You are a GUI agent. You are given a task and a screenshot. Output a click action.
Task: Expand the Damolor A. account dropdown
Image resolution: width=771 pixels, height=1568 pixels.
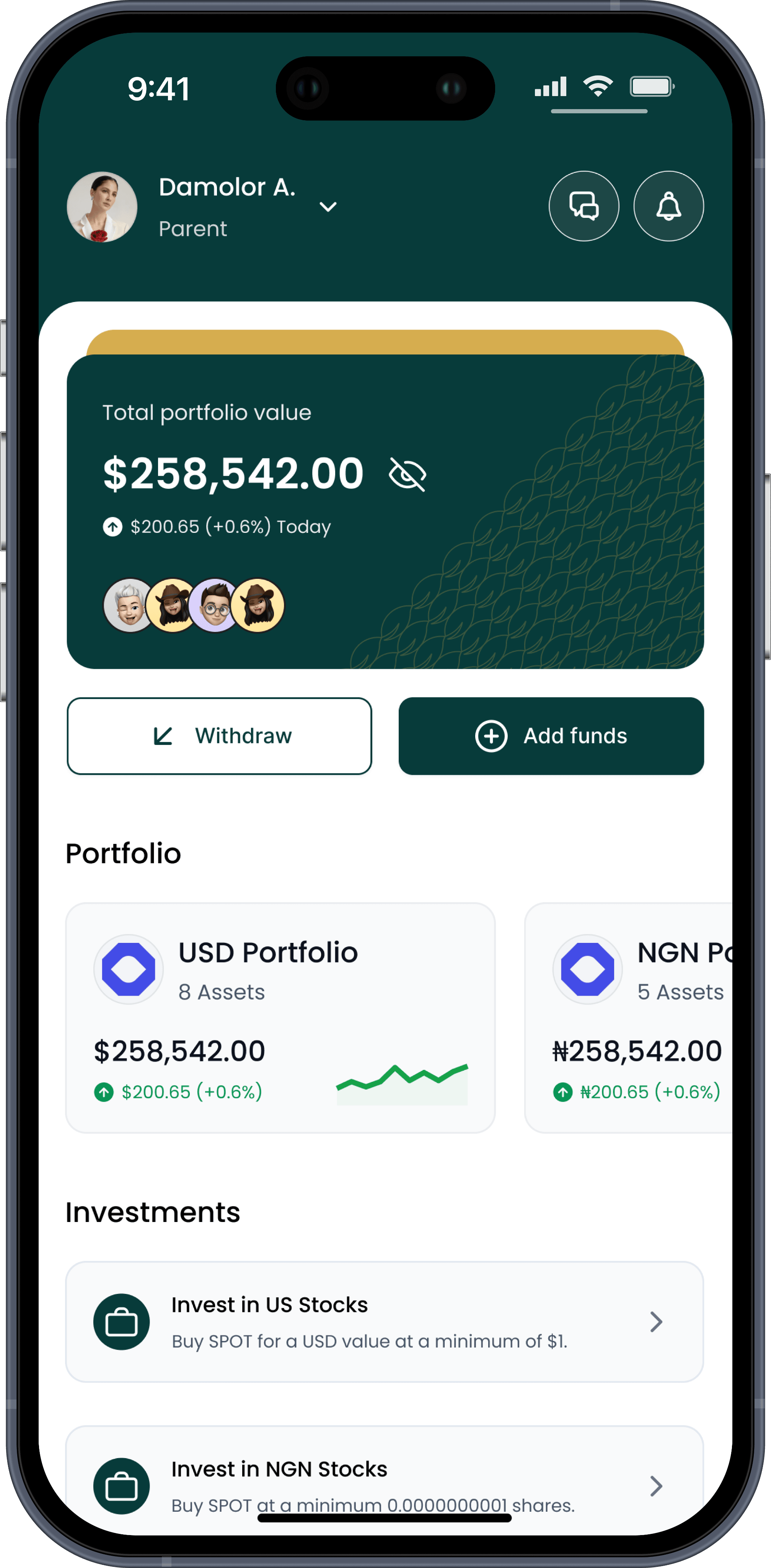point(328,207)
